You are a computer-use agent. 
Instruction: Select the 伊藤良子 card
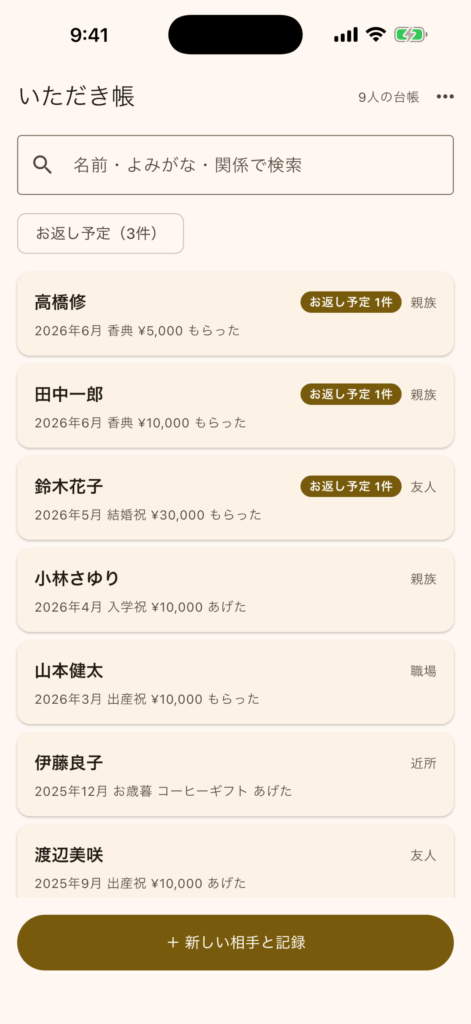pos(235,774)
